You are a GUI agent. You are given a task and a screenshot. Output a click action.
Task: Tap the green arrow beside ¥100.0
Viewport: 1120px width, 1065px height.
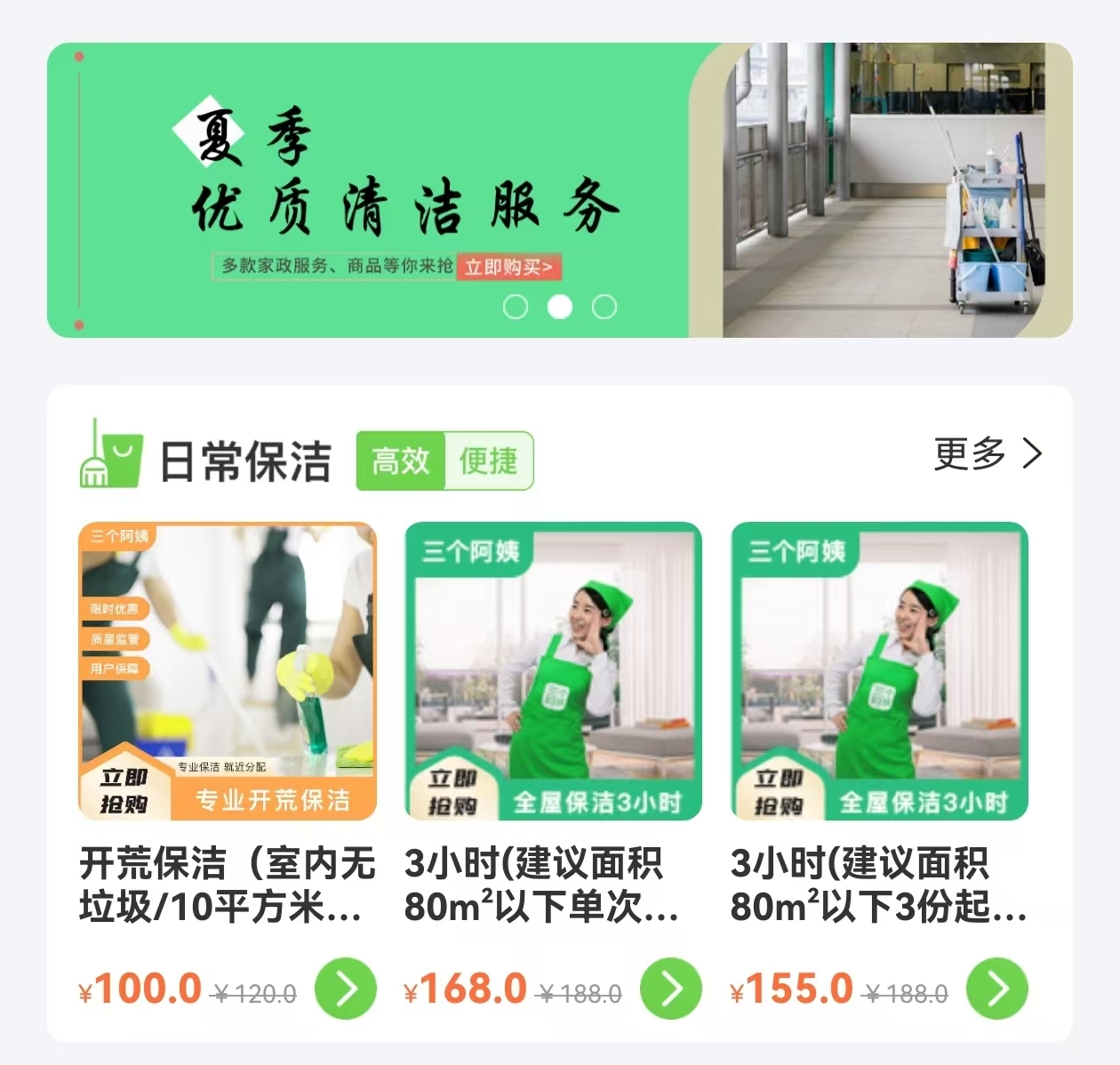(346, 989)
